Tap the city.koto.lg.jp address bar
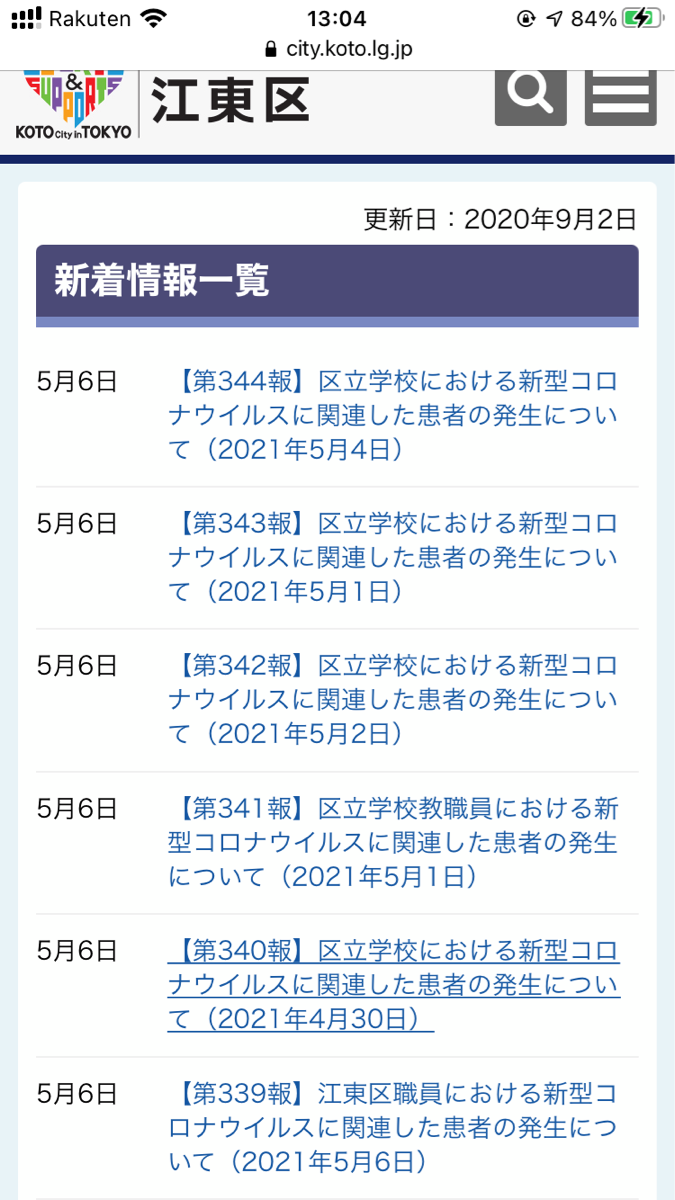This screenshot has height=1200, width=675. pos(338,49)
